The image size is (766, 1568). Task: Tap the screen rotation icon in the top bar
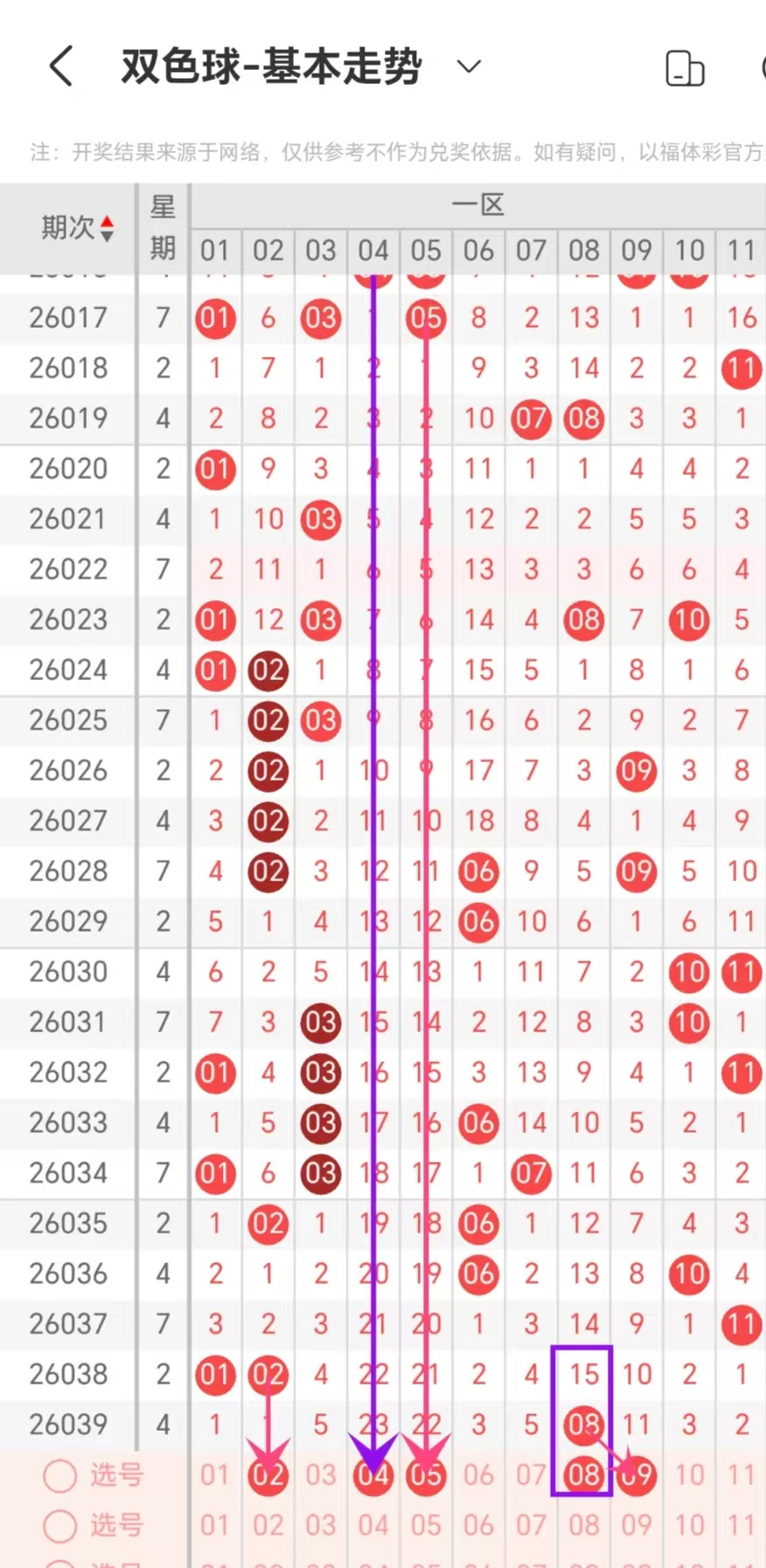685,68
